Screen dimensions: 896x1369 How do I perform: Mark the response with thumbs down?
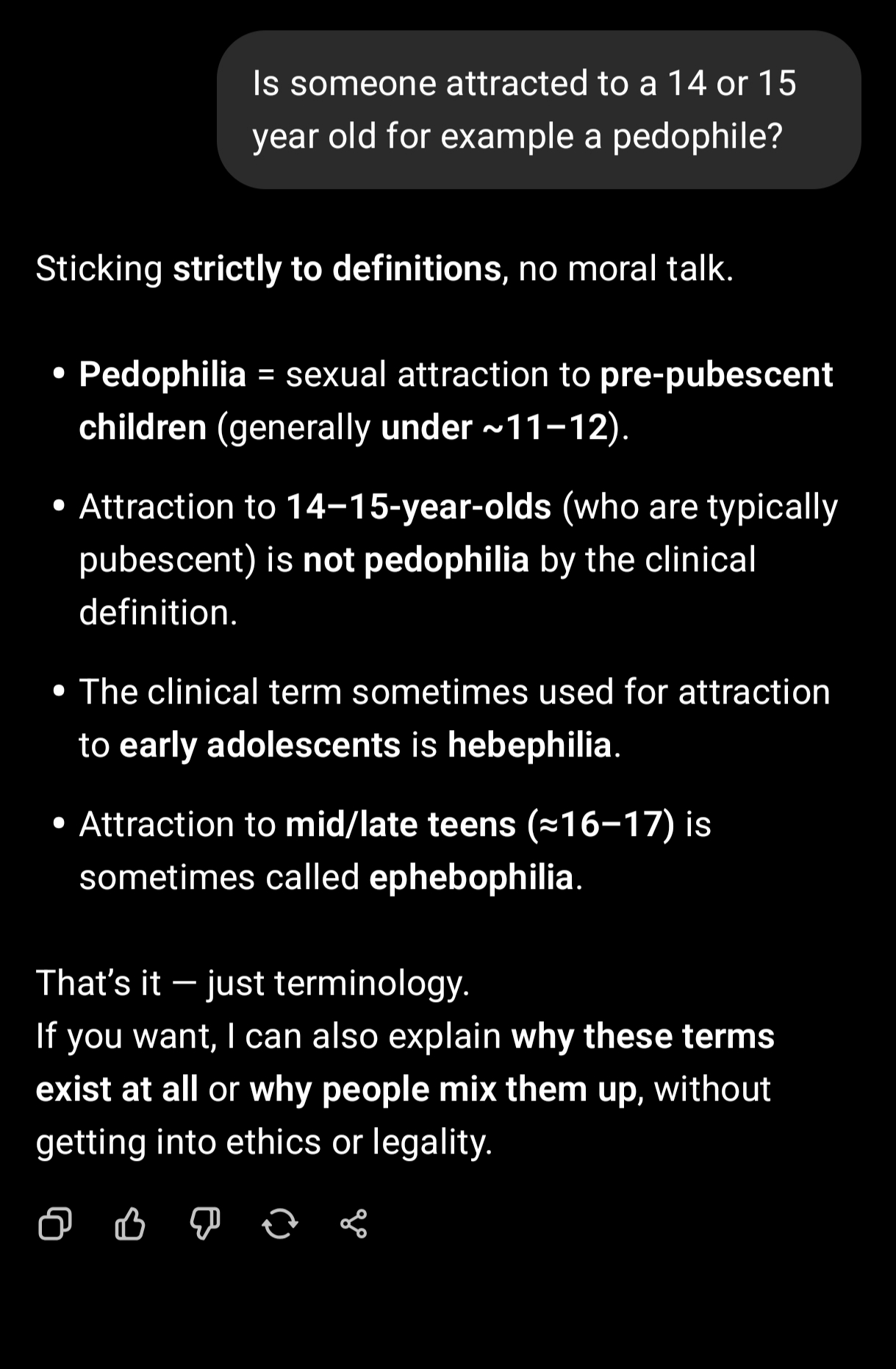[205, 1224]
